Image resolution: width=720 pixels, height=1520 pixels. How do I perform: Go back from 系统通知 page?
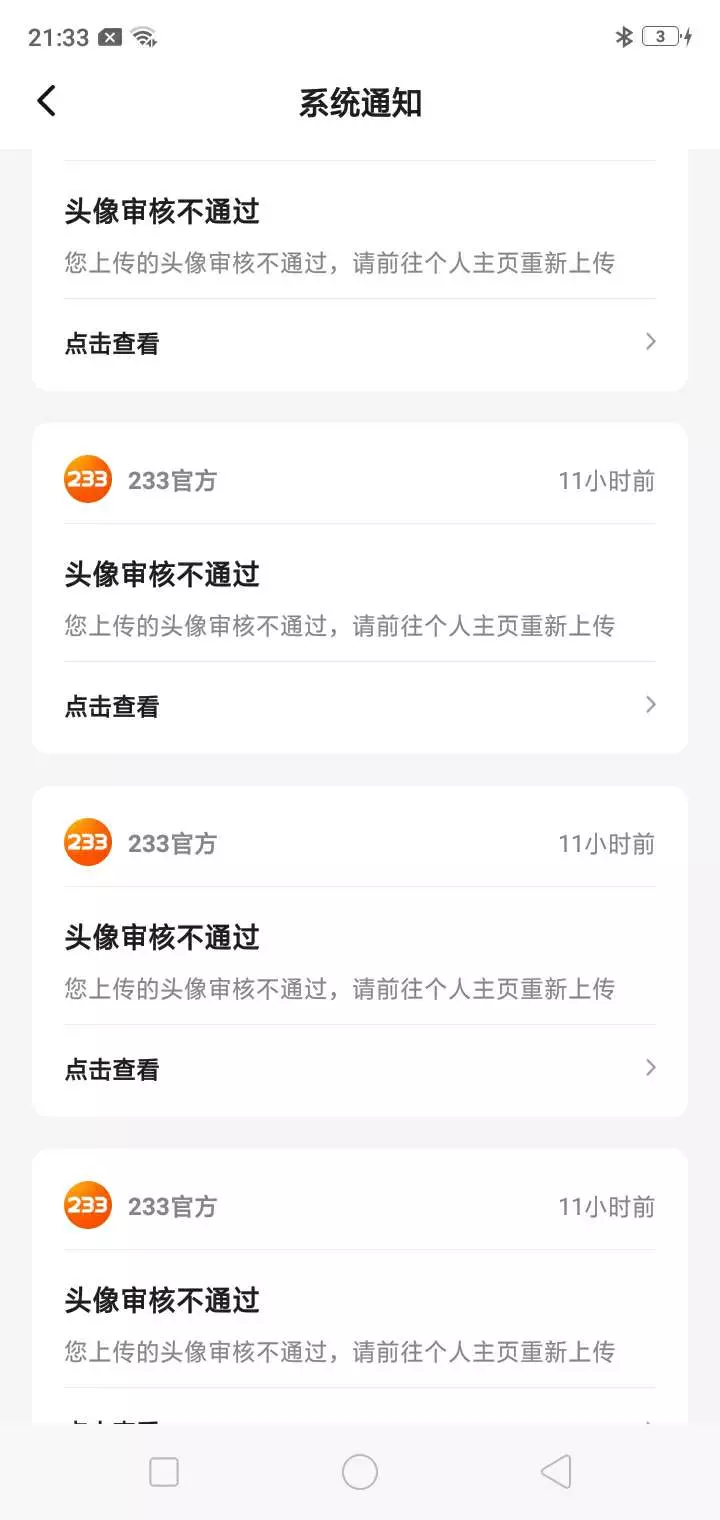46,101
